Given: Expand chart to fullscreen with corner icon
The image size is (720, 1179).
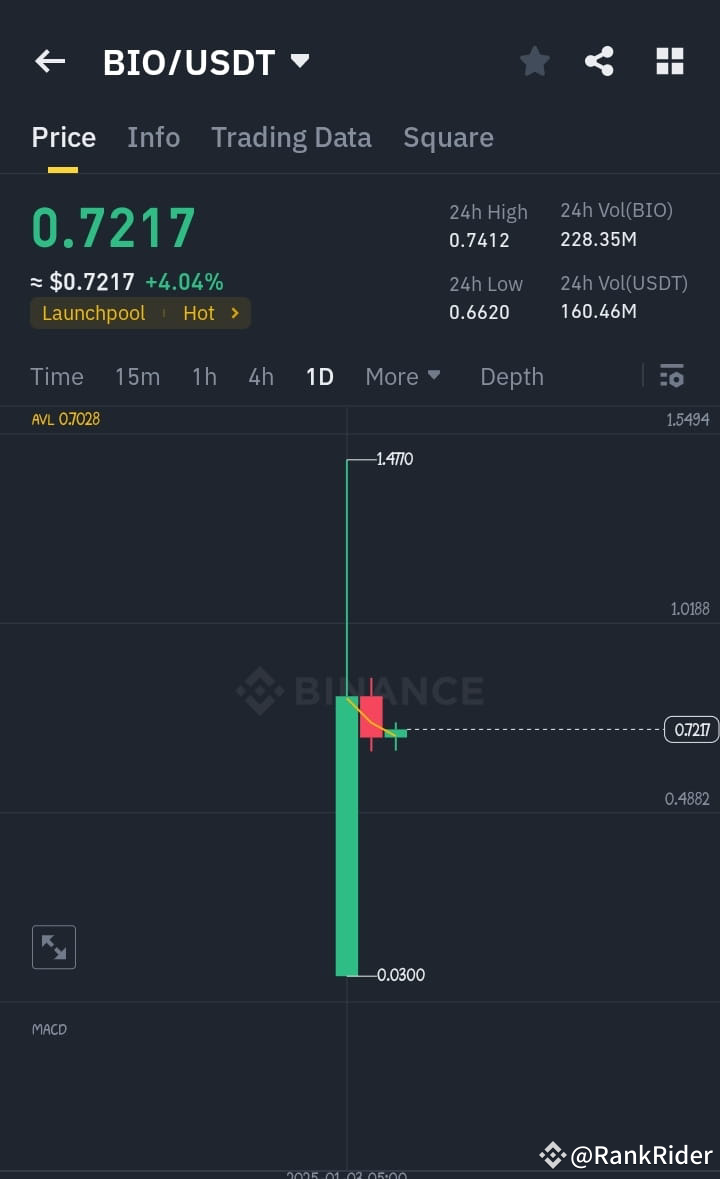Looking at the screenshot, I should pos(53,946).
